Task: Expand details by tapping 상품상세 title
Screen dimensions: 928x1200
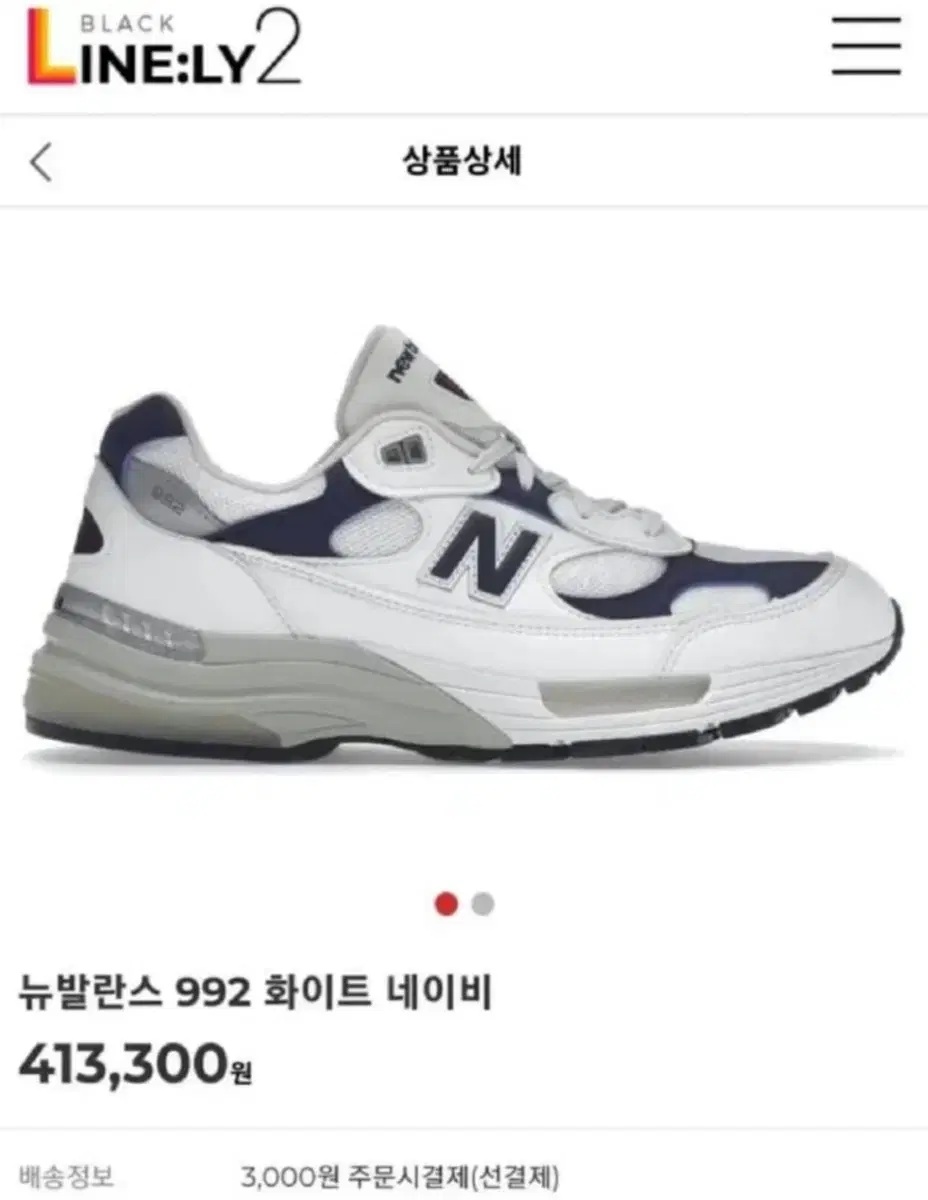Action: 464,157
